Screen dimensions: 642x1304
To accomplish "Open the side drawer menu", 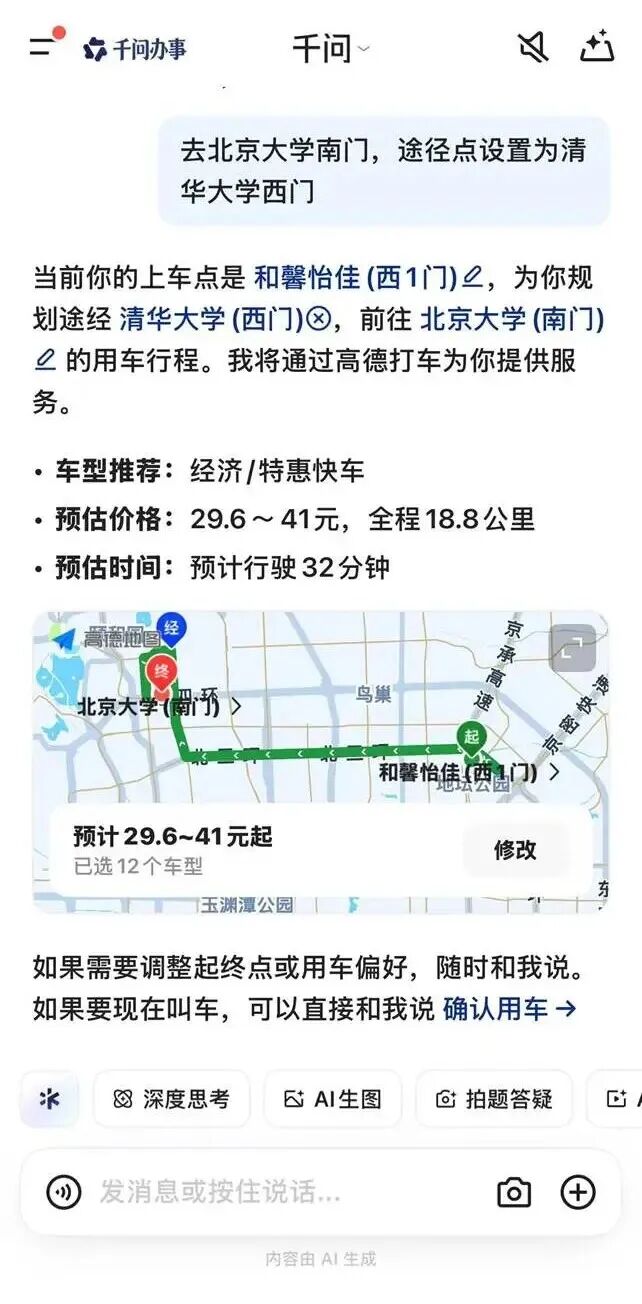I will (x=42, y=46).
